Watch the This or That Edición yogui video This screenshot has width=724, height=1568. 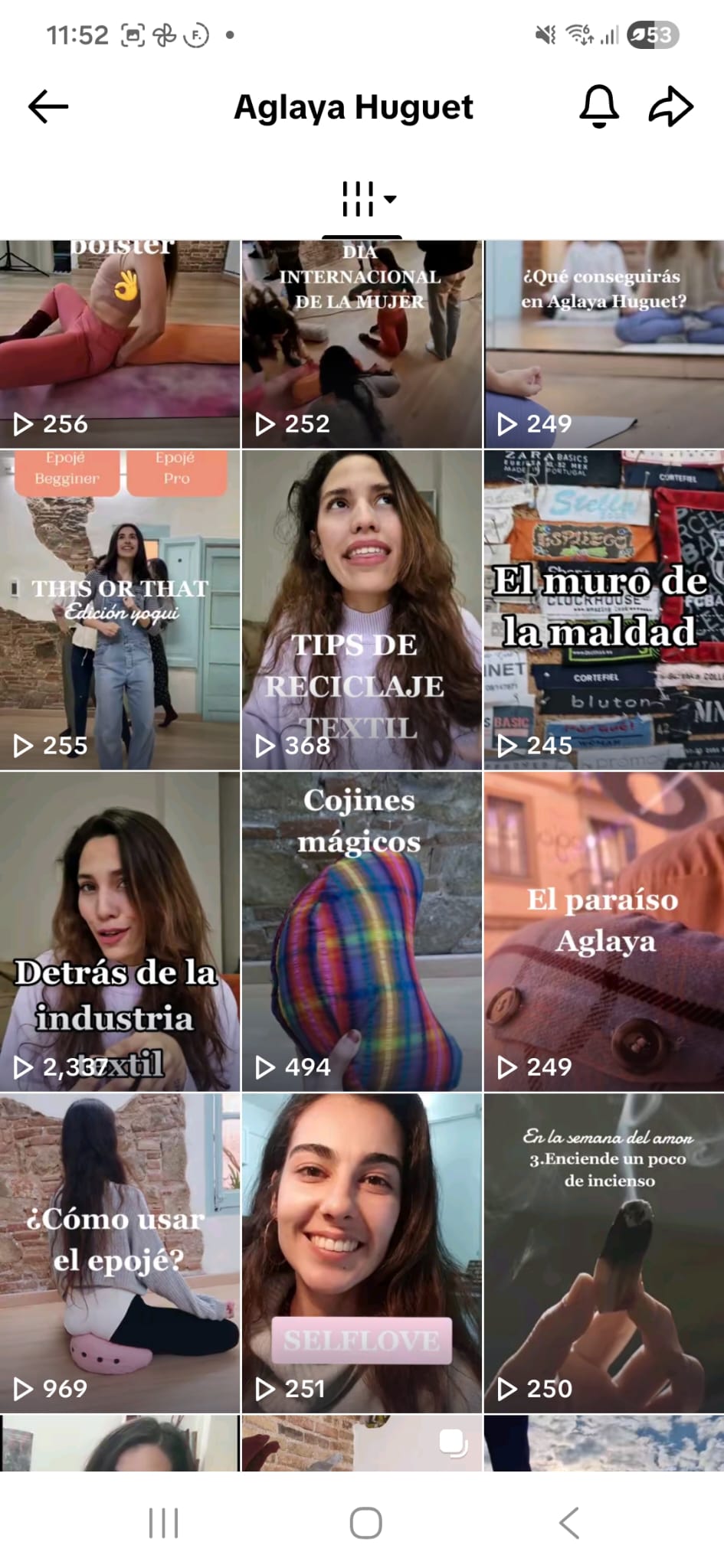coord(120,609)
